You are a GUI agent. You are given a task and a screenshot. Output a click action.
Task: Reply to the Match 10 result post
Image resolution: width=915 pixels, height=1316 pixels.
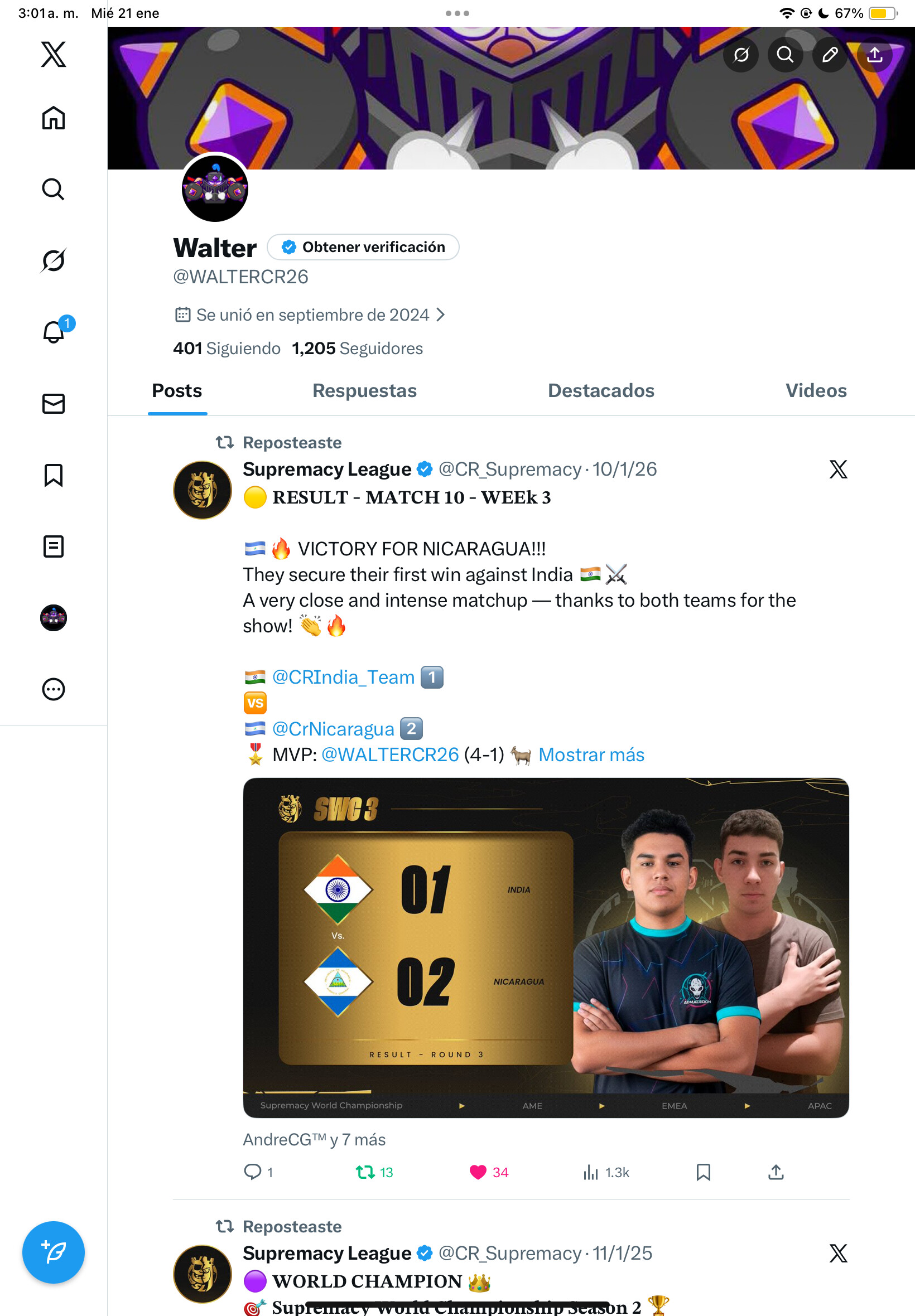[x=252, y=1172]
